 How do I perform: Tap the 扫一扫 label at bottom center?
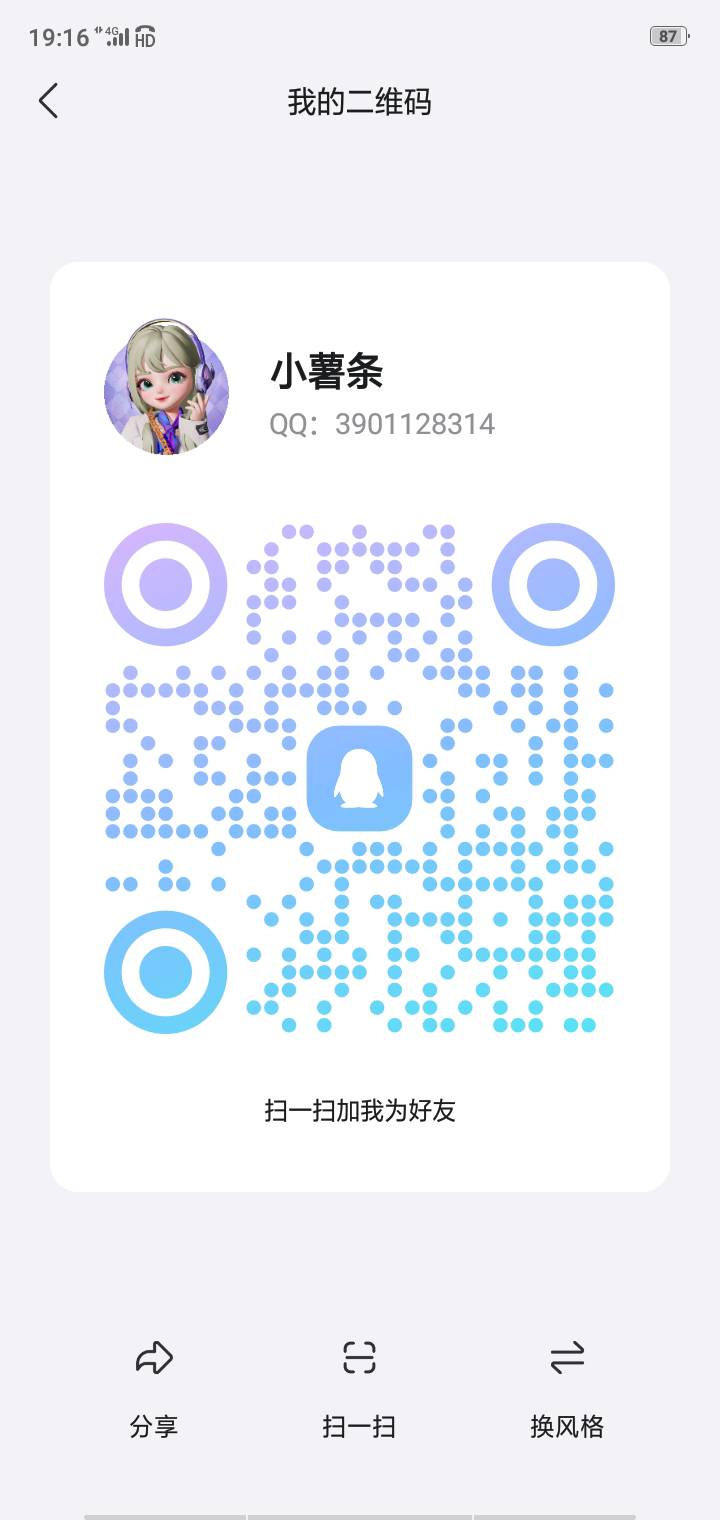point(360,1427)
